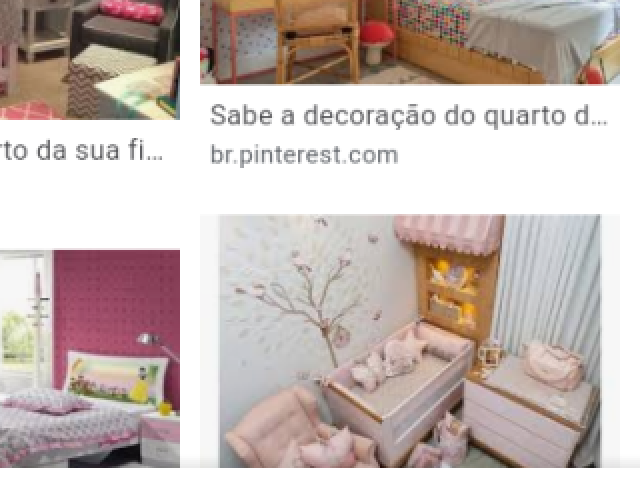Open the pink baby crib room image

pyautogui.click(x=408, y=340)
